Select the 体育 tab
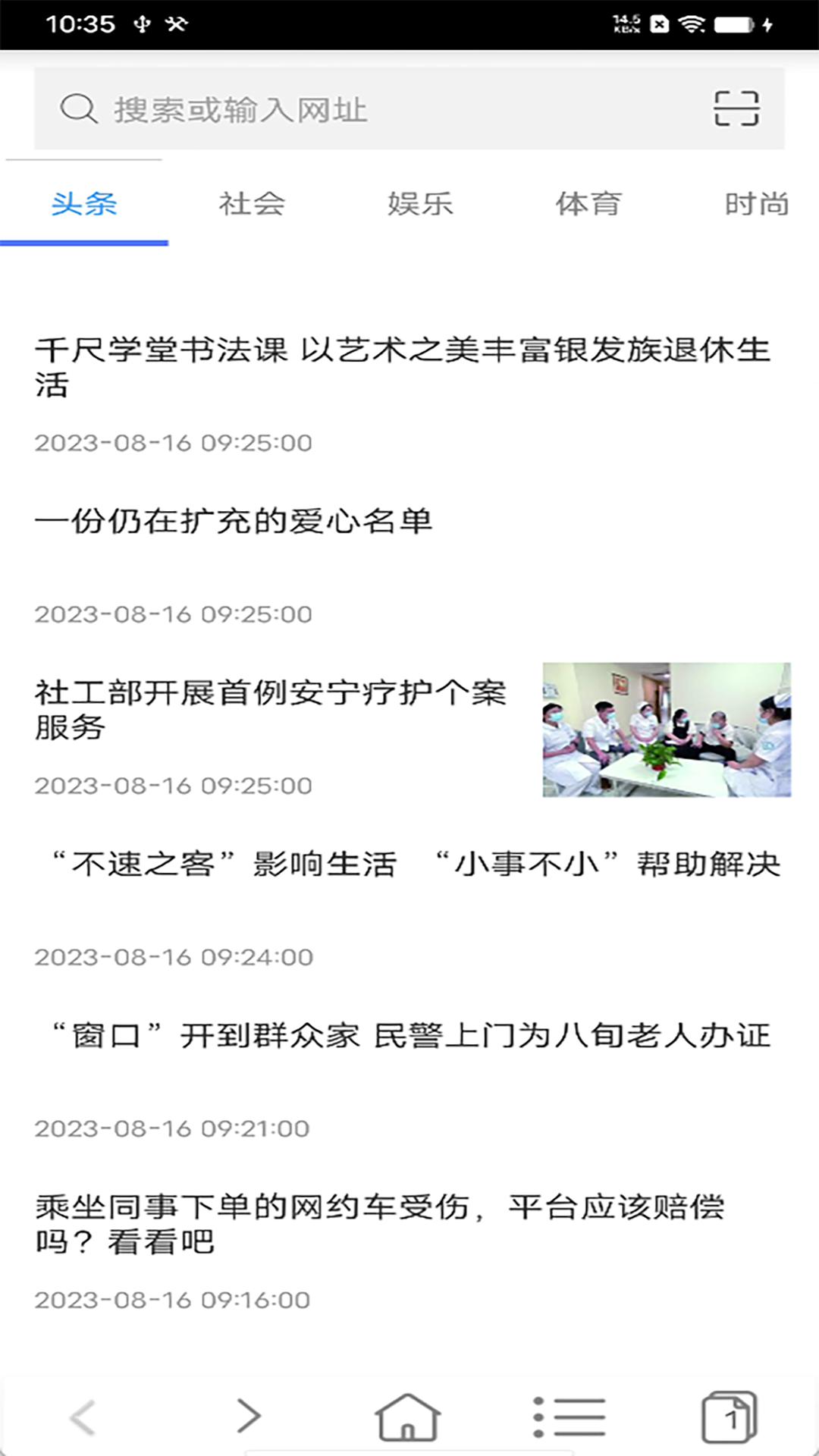 click(x=588, y=204)
